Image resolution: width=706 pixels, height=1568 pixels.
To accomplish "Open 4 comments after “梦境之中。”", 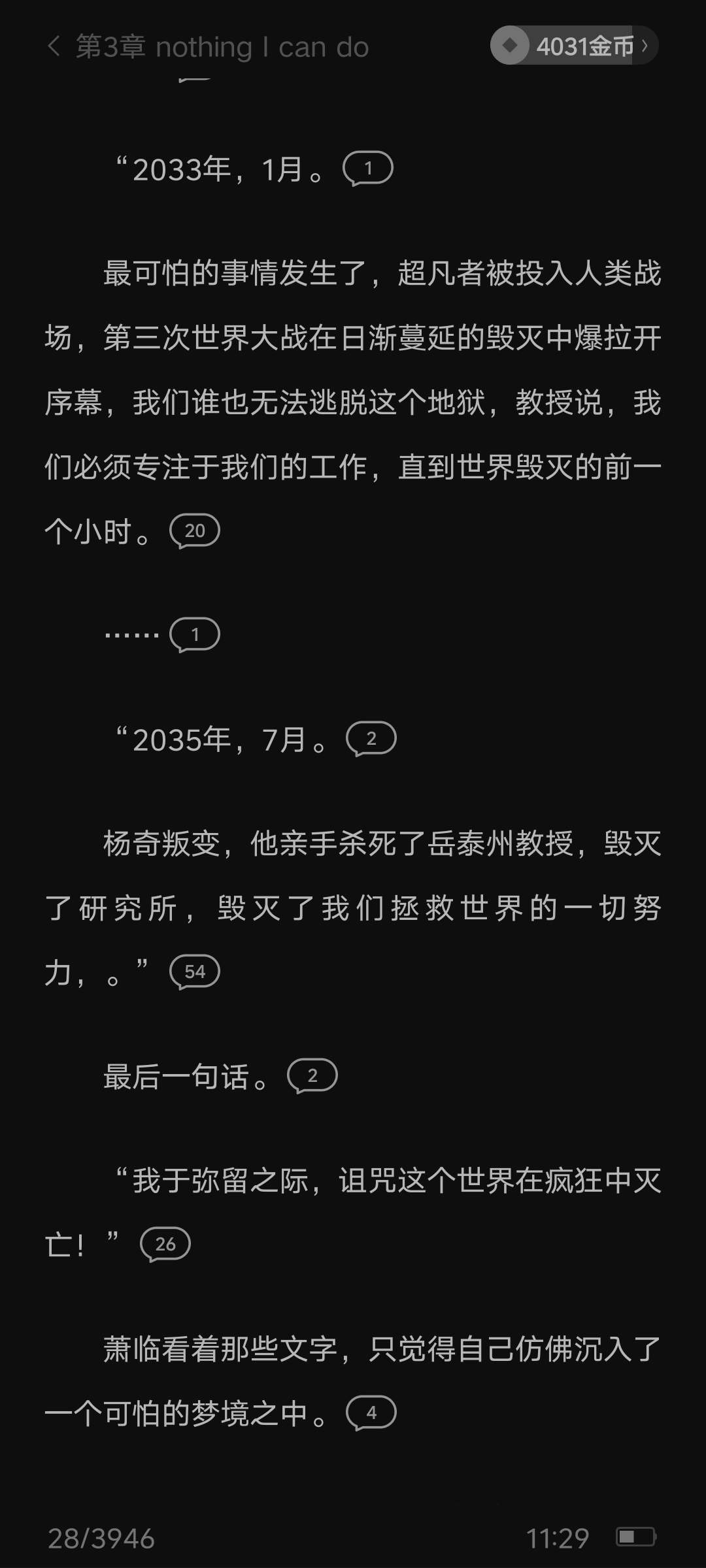I will 371,1413.
